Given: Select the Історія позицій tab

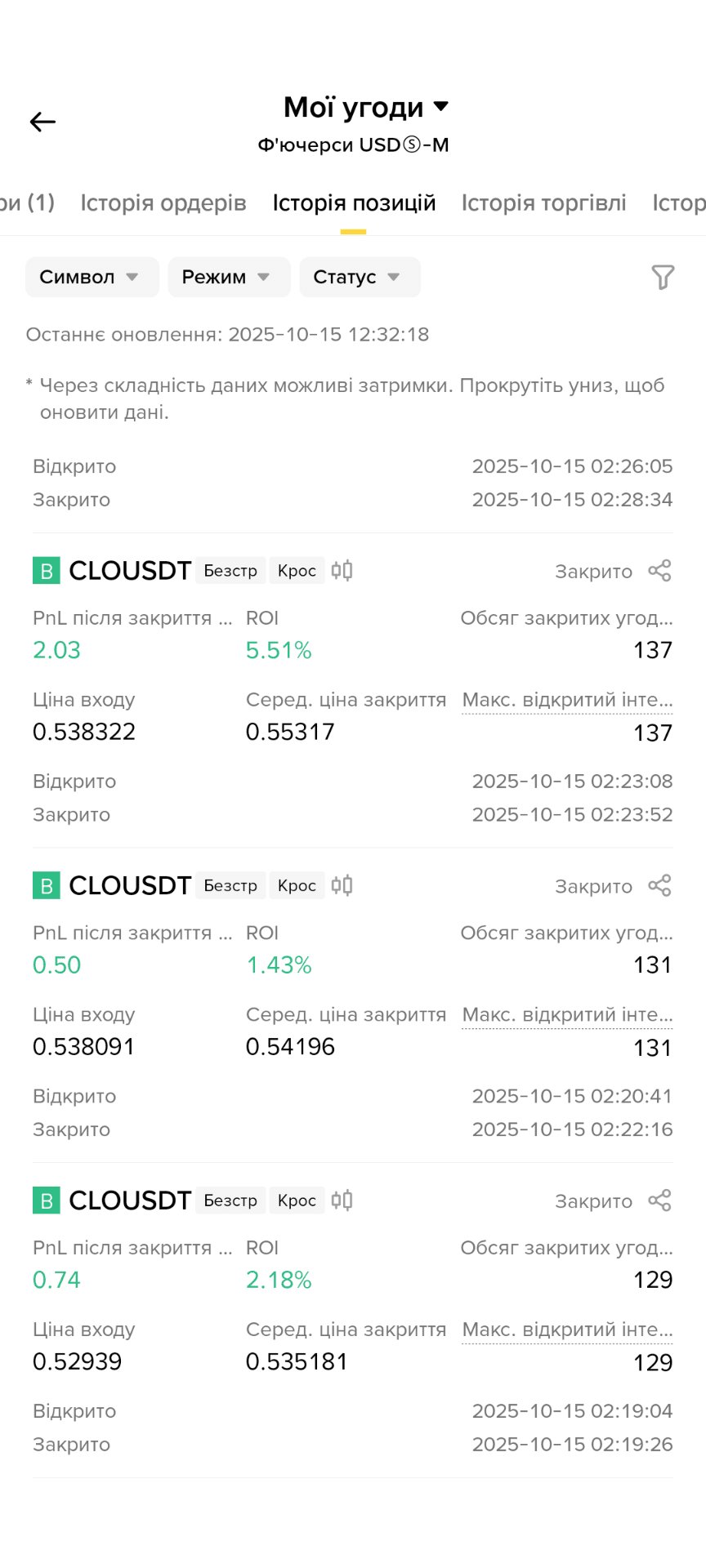Looking at the screenshot, I should click(x=354, y=203).
